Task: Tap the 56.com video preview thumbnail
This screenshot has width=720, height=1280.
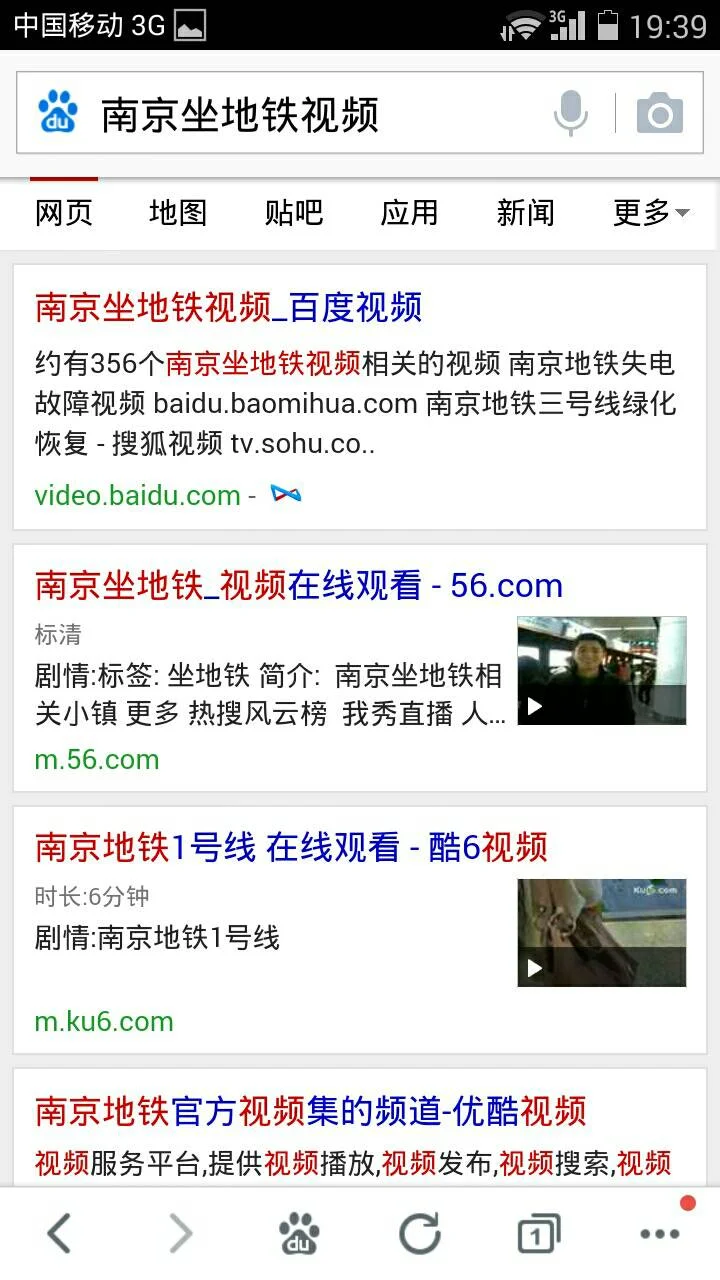Action: click(600, 670)
